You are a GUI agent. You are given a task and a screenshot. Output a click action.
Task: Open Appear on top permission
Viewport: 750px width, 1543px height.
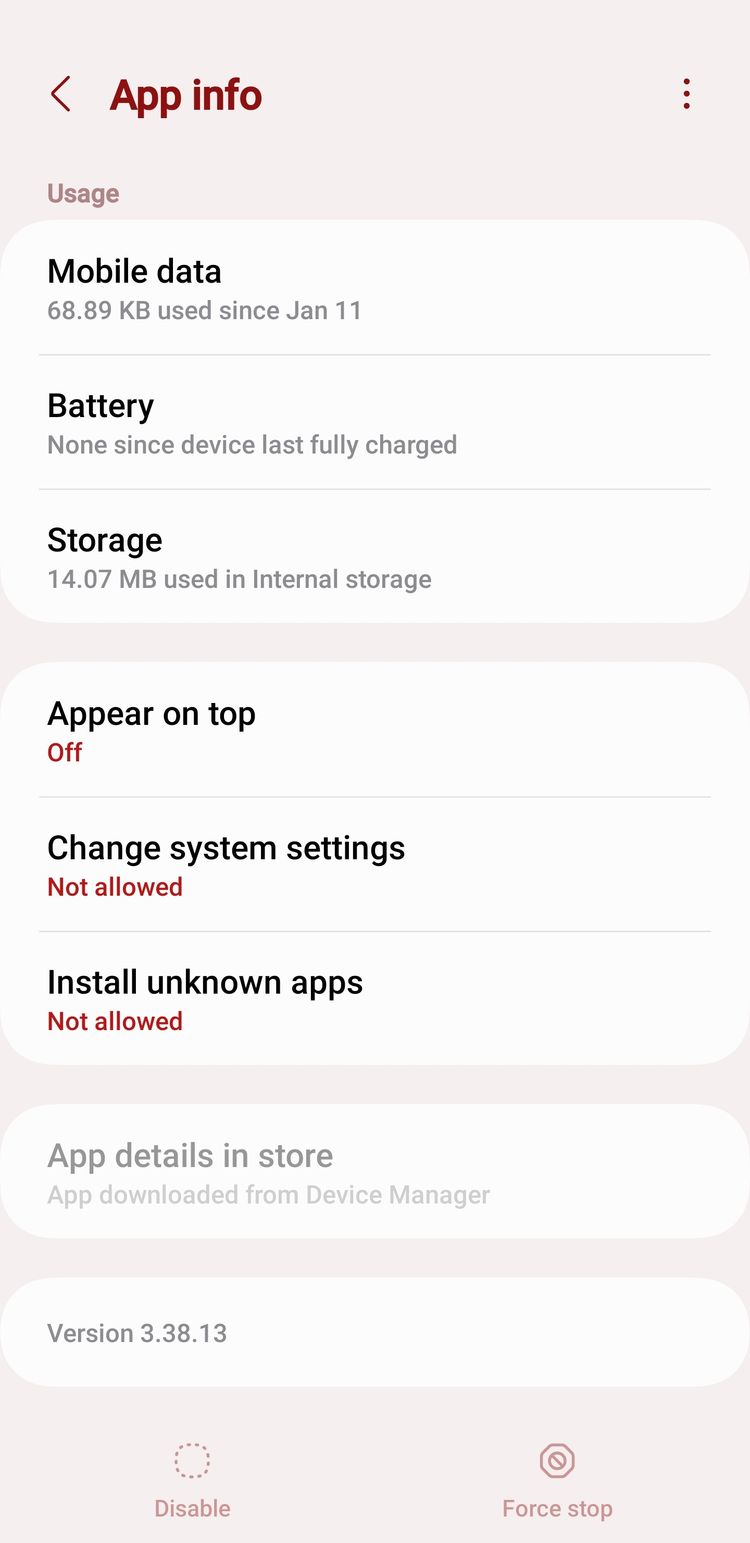[375, 730]
